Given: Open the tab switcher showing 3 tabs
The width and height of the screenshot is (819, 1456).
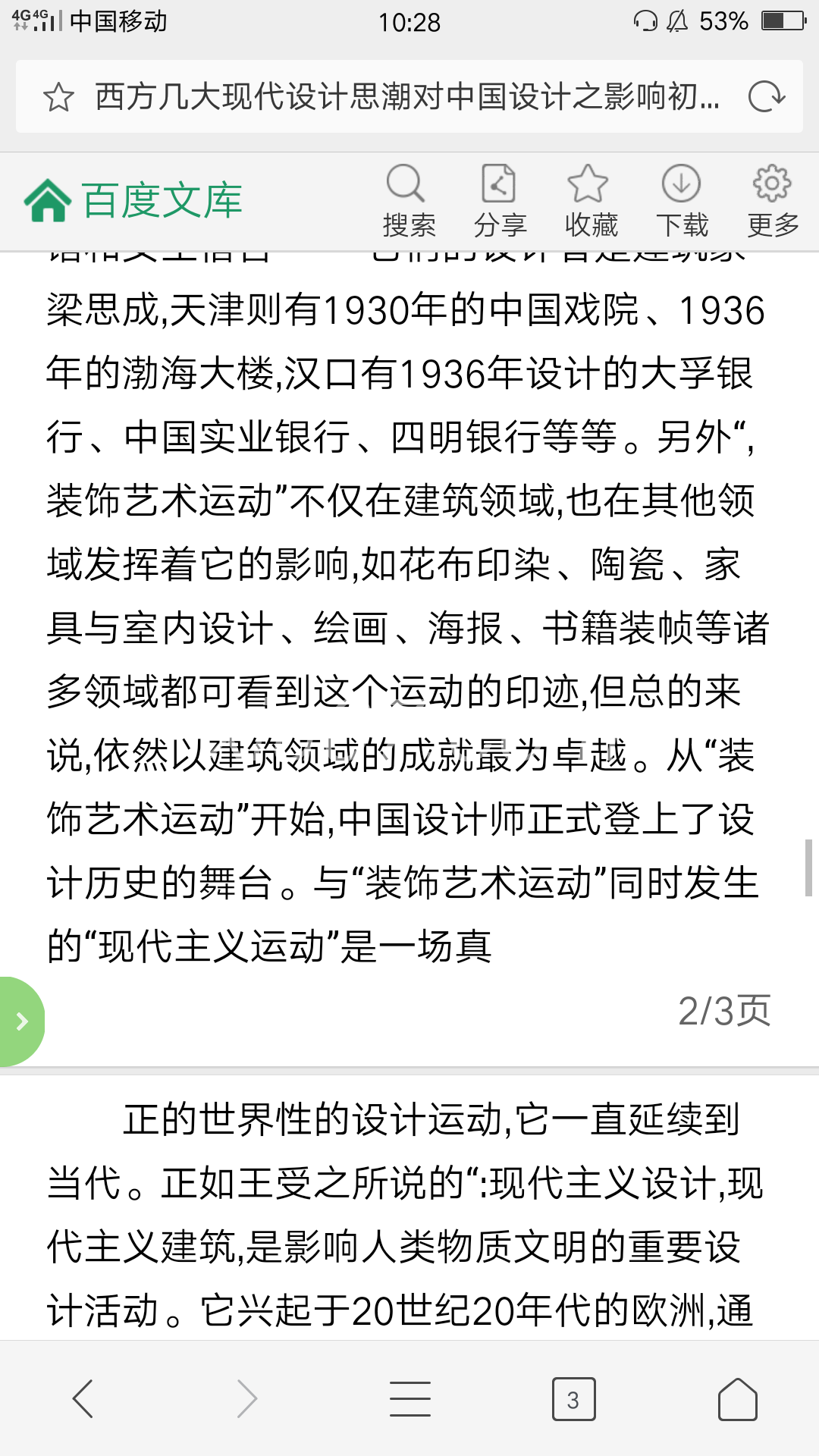Looking at the screenshot, I should (573, 1399).
